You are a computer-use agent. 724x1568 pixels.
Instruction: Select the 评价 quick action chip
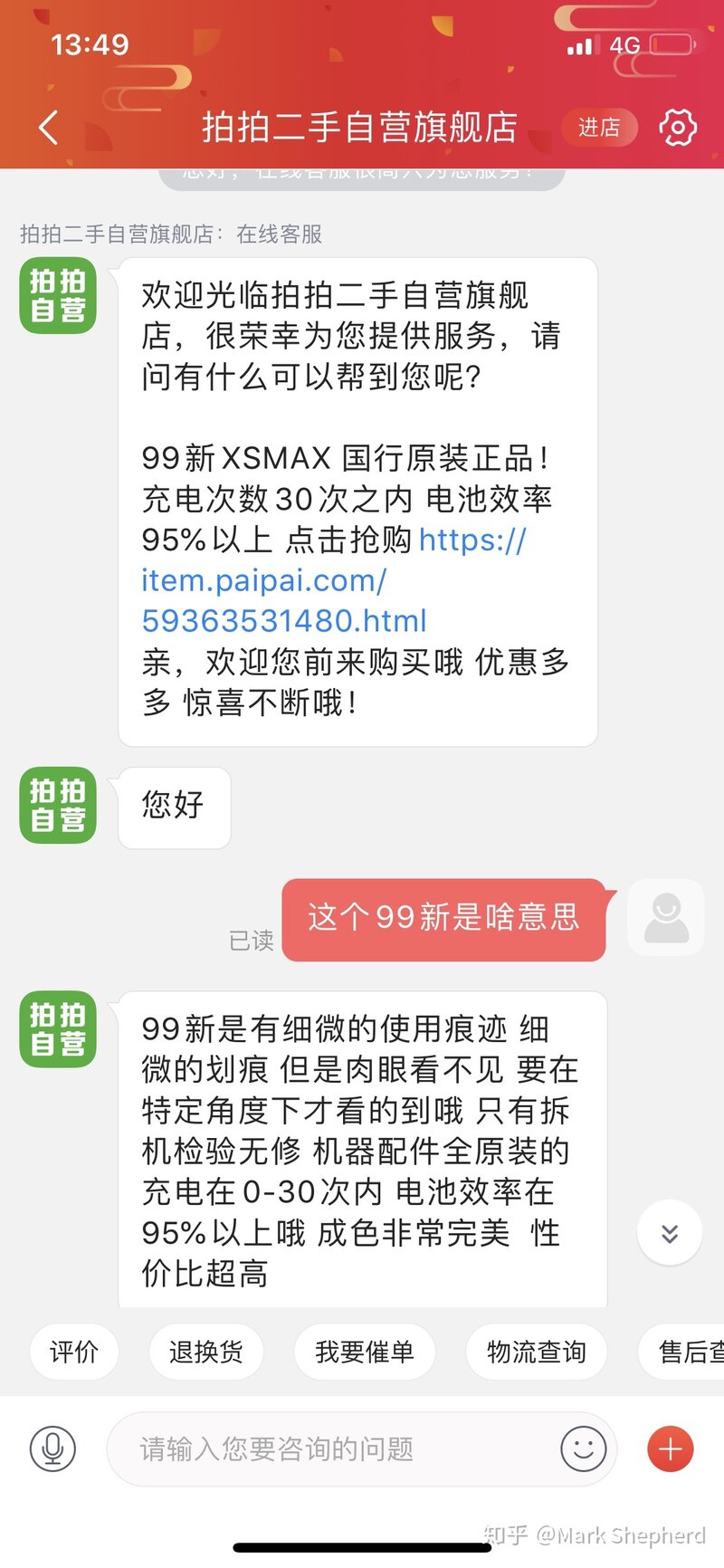click(x=74, y=1352)
